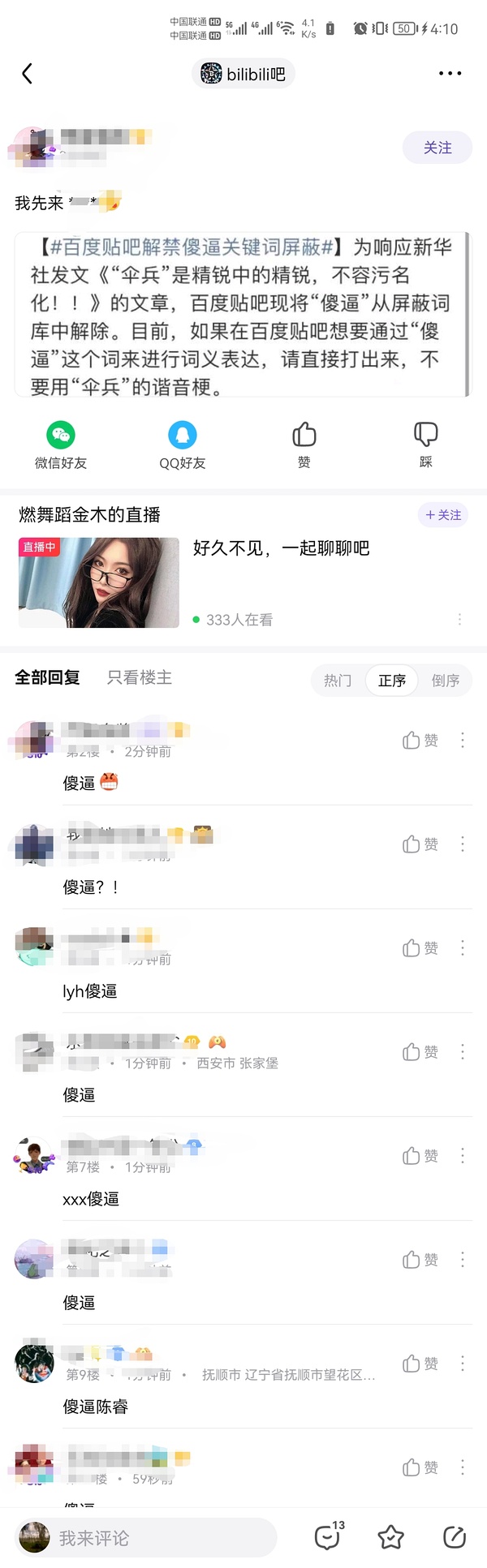Open more options for reply "xxx傻逼"
This screenshot has height=1568, width=487.
[x=463, y=1156]
